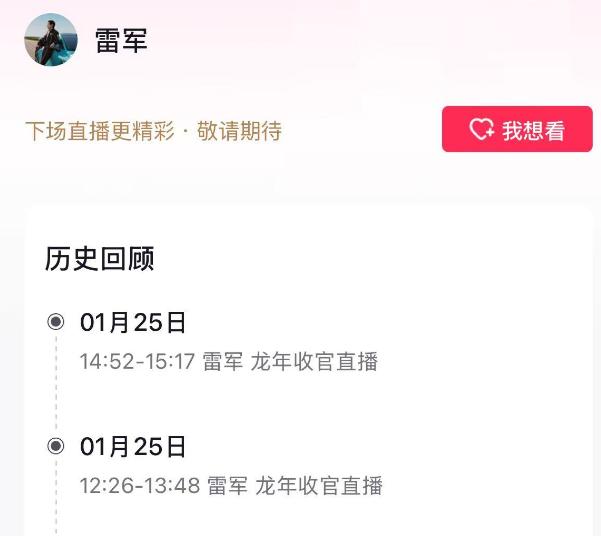Tap the 我想看 button
Viewport: 601px width, 536px height.
pyautogui.click(x=517, y=130)
